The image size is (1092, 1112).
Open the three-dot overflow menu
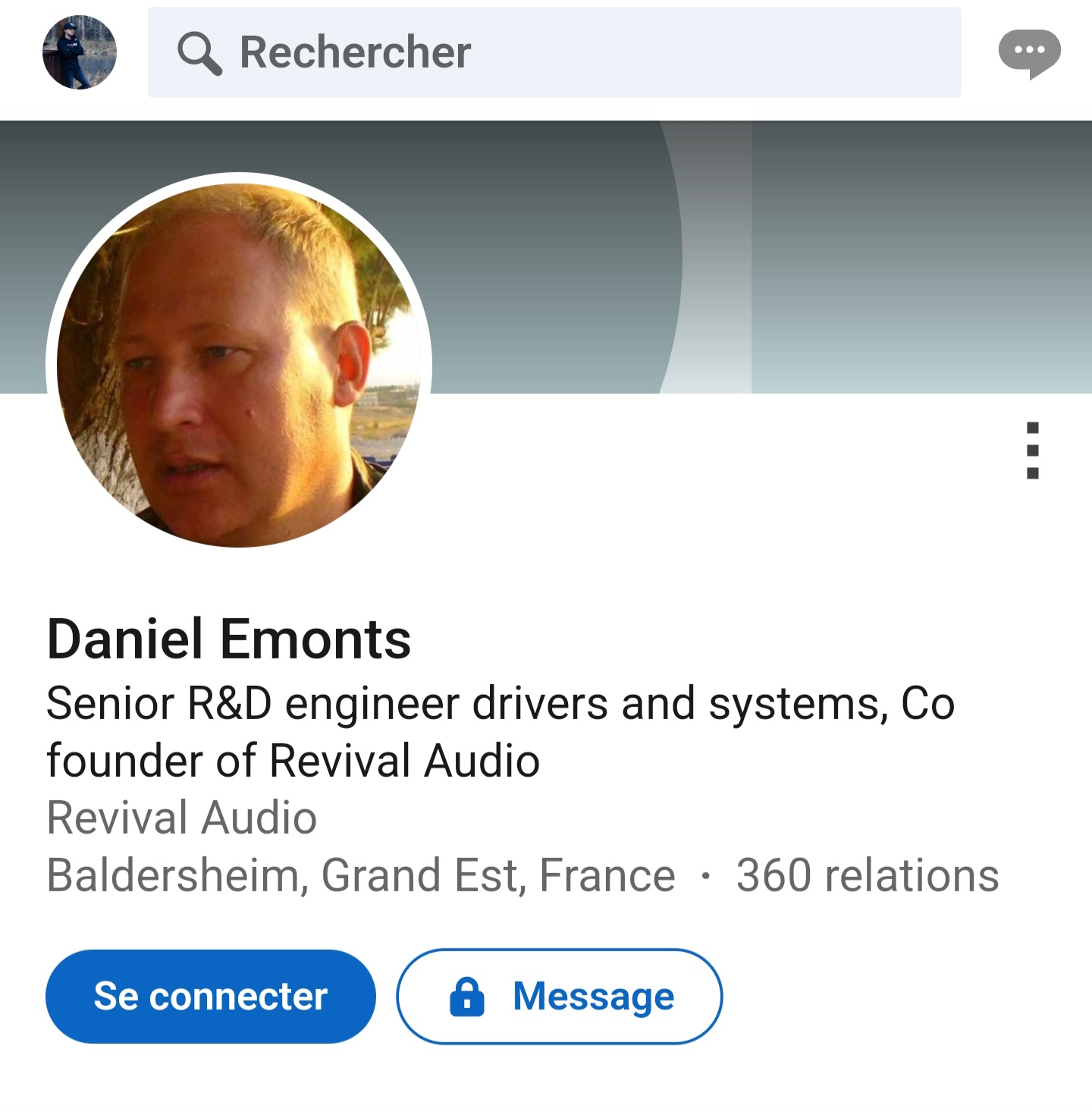click(x=1032, y=451)
